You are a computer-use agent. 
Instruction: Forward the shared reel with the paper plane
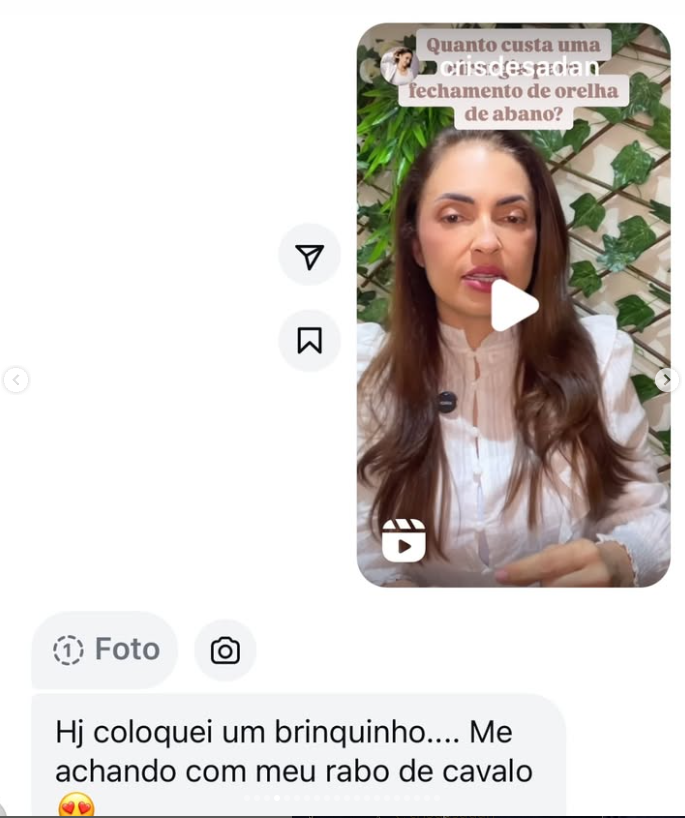click(309, 257)
